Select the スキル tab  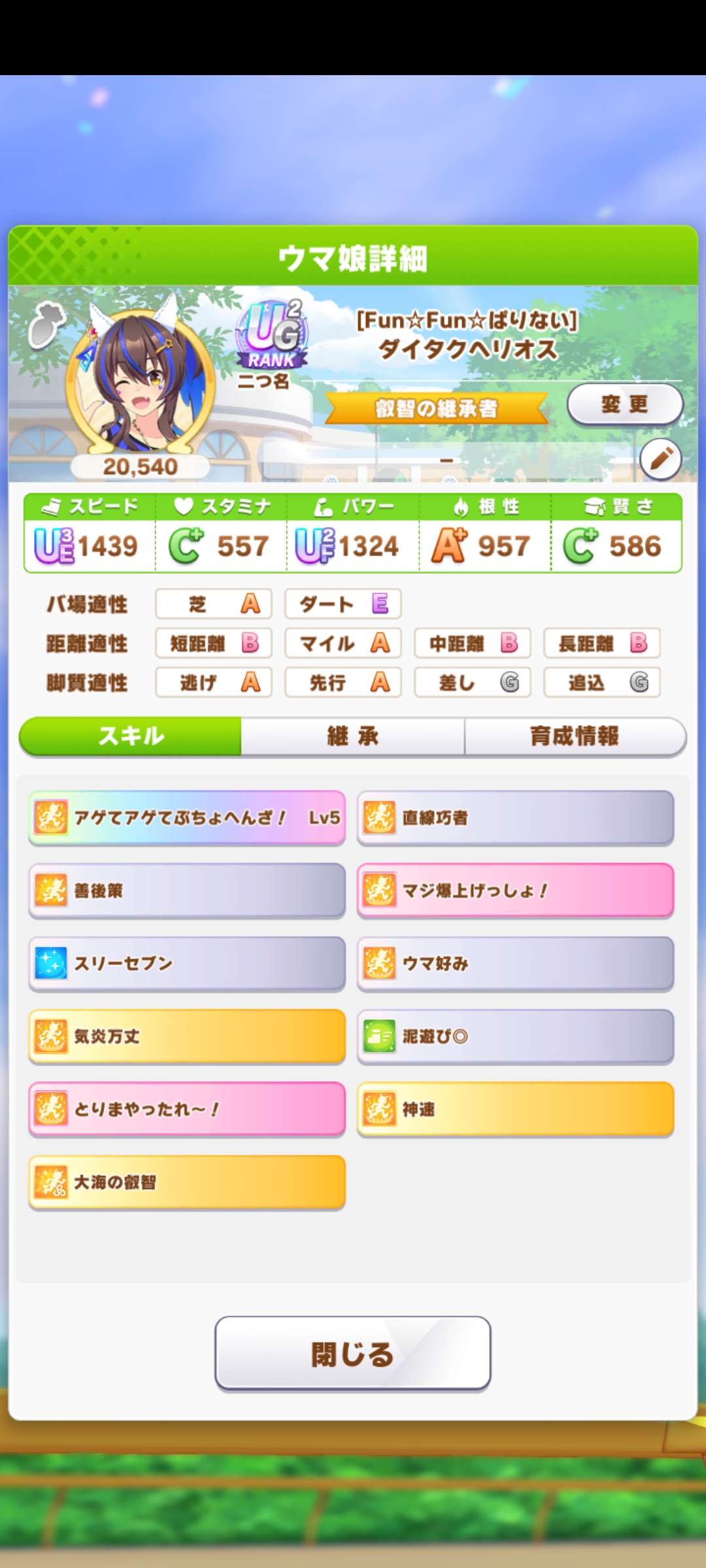click(131, 736)
